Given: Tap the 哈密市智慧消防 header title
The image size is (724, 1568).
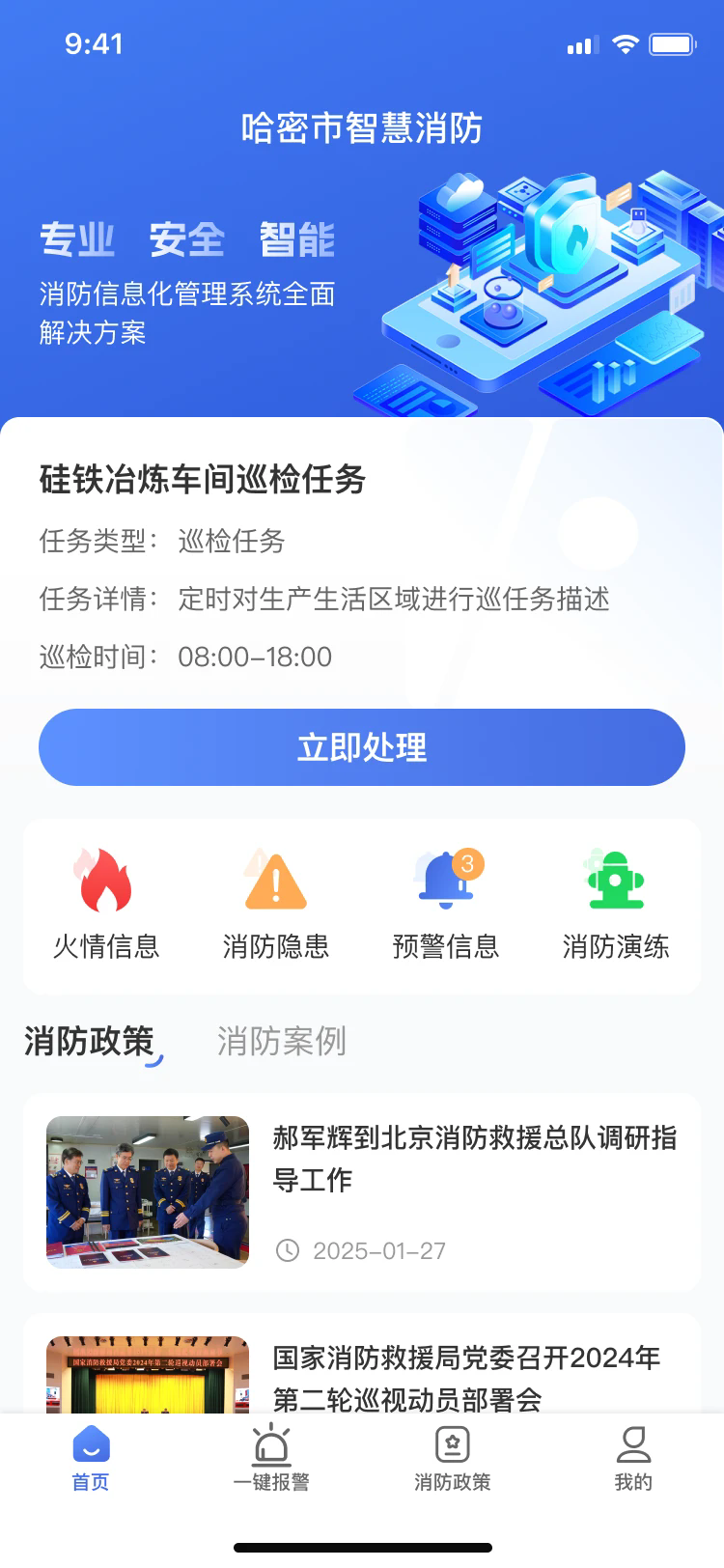Looking at the screenshot, I should point(362,126).
